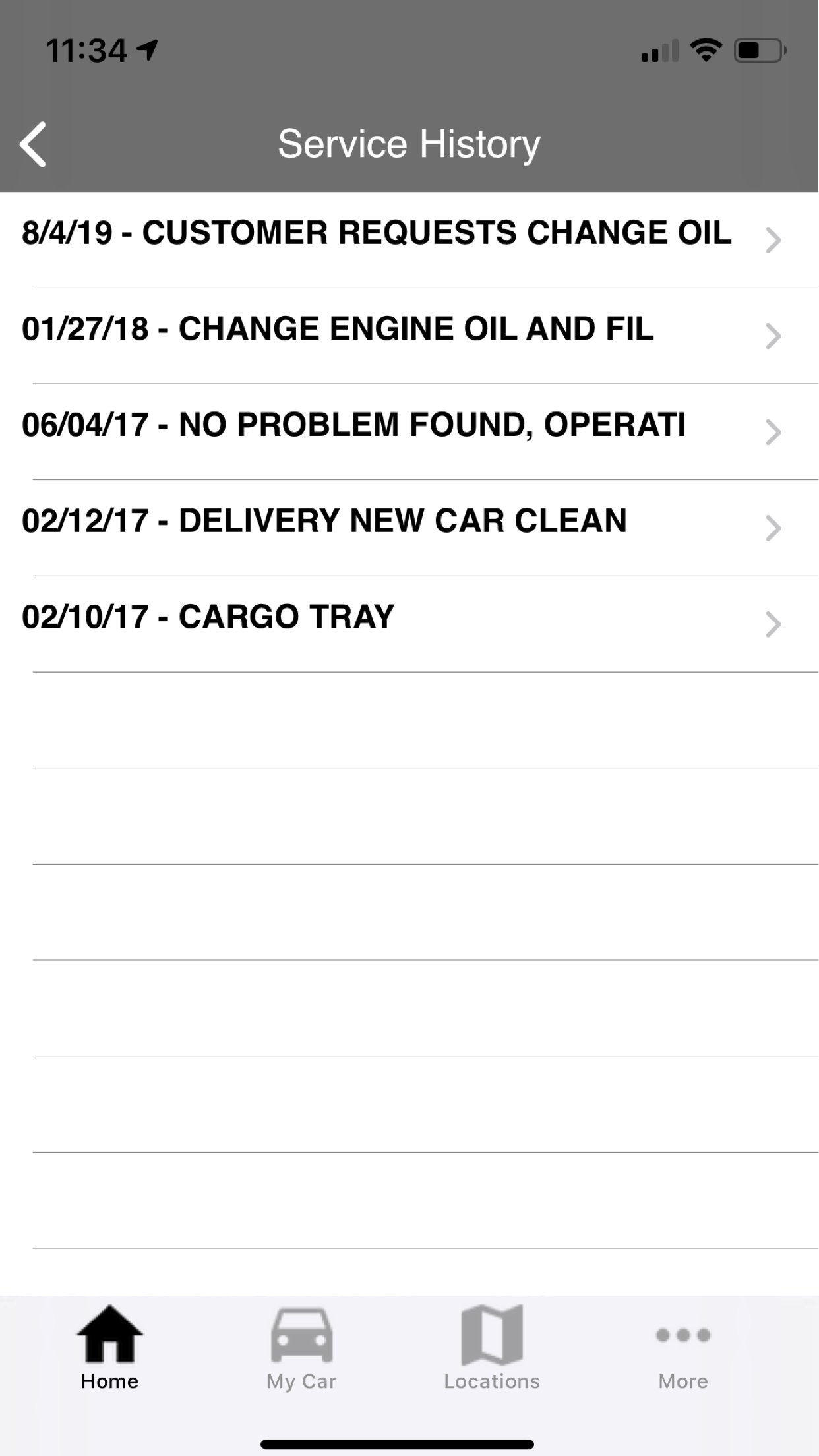Switch to the Home tab

(x=109, y=1349)
